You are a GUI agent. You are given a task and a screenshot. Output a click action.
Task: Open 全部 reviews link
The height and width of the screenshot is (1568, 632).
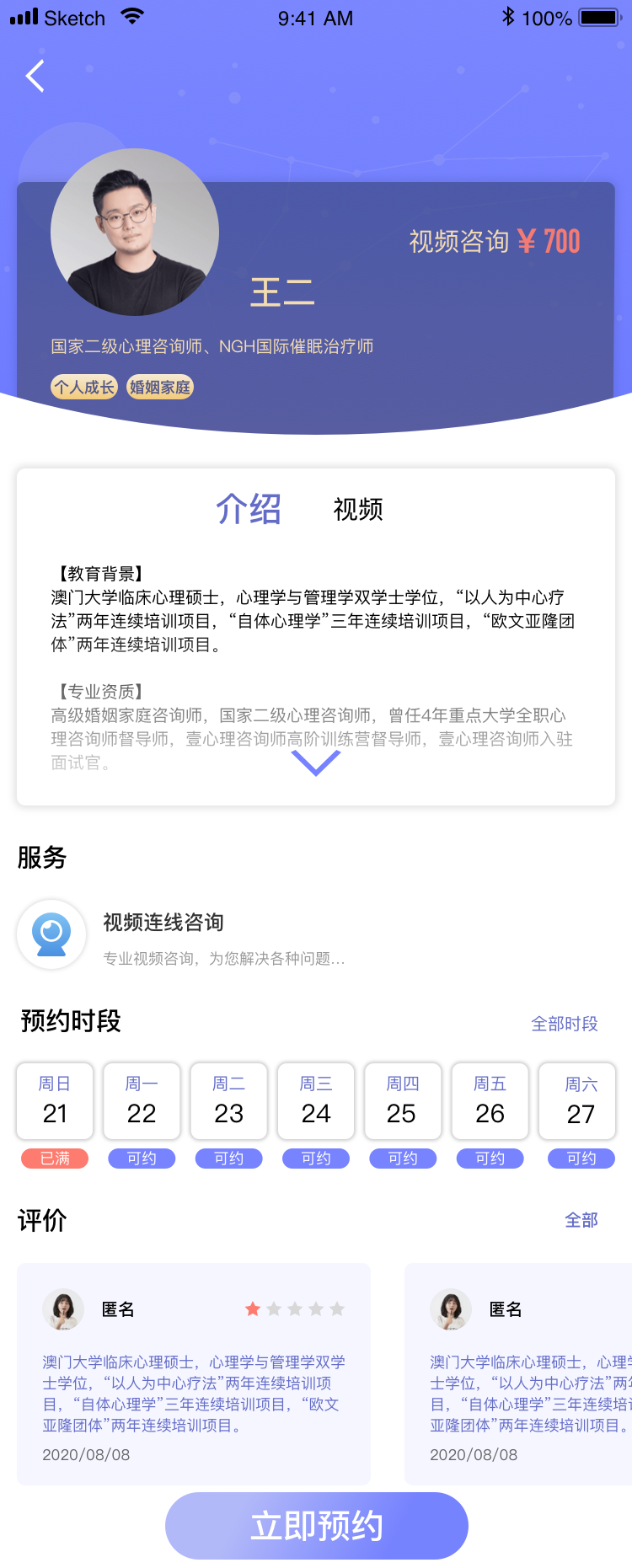coord(581,1220)
